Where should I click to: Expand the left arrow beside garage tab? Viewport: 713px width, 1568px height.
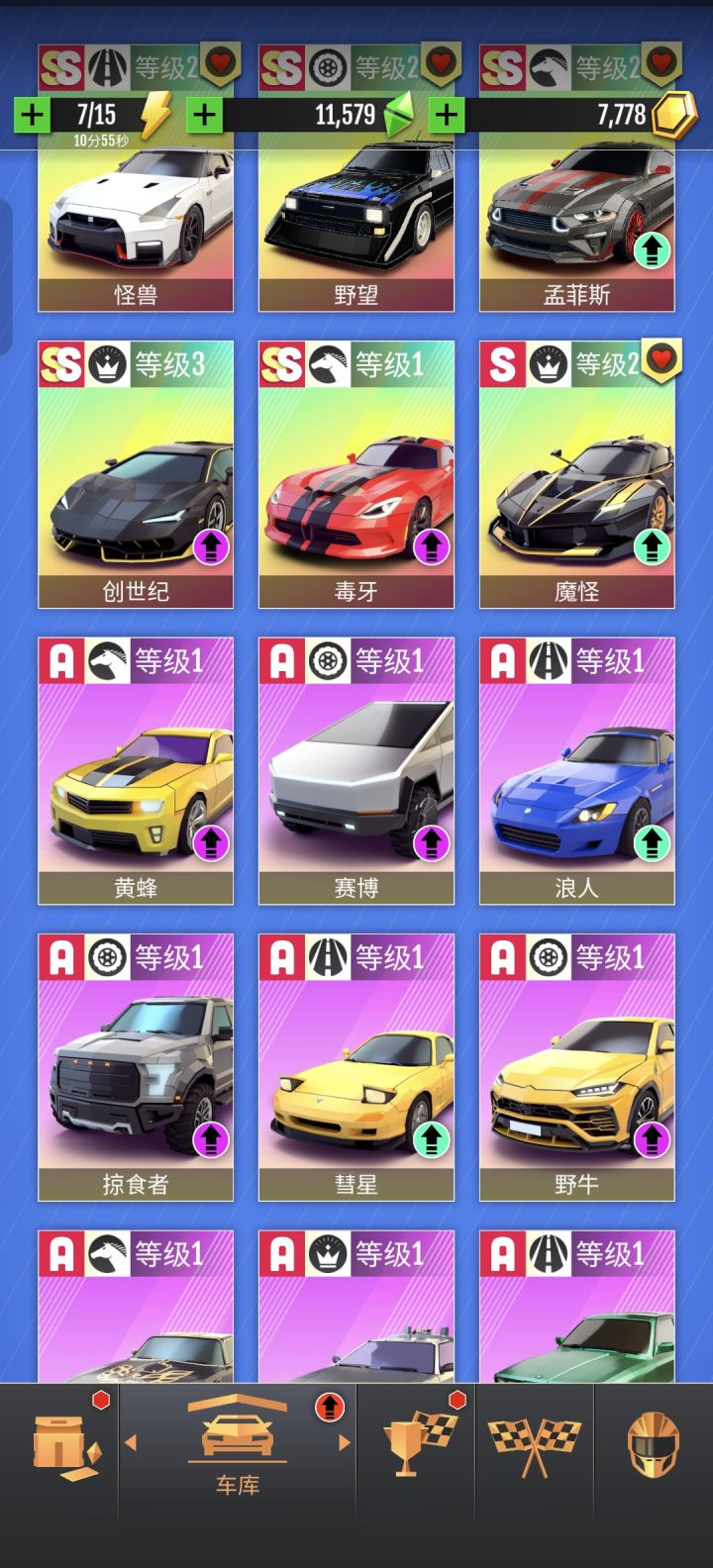point(130,1443)
